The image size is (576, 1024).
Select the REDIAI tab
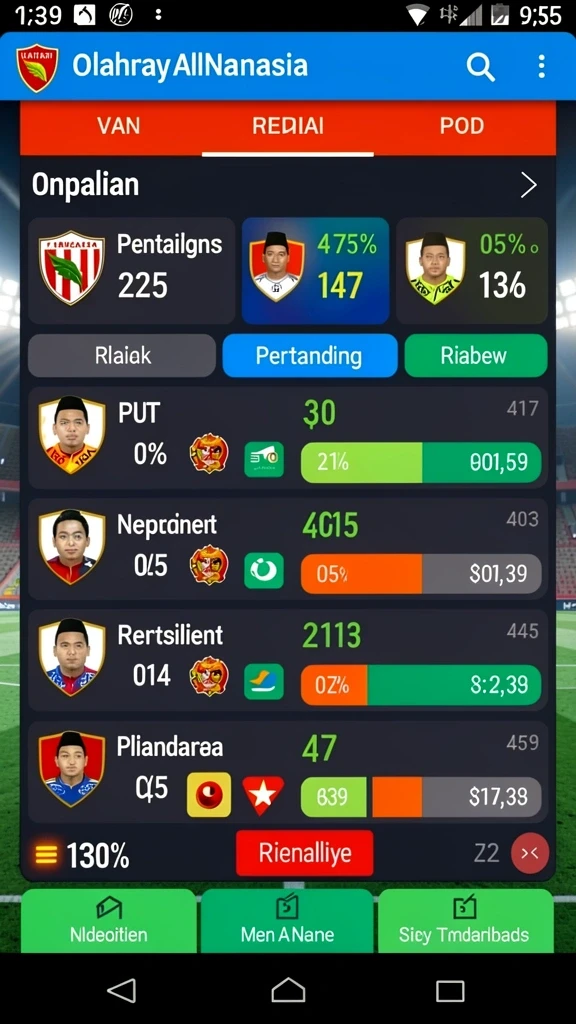[288, 125]
